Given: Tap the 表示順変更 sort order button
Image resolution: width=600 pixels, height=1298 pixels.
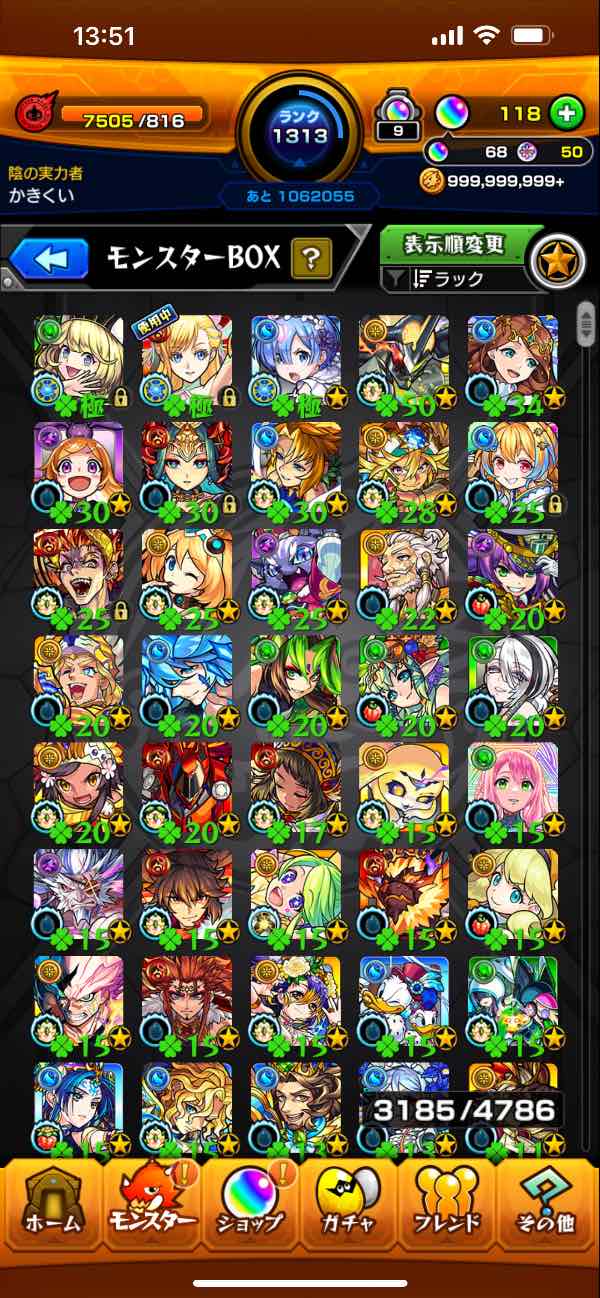Looking at the screenshot, I should pos(453,244).
